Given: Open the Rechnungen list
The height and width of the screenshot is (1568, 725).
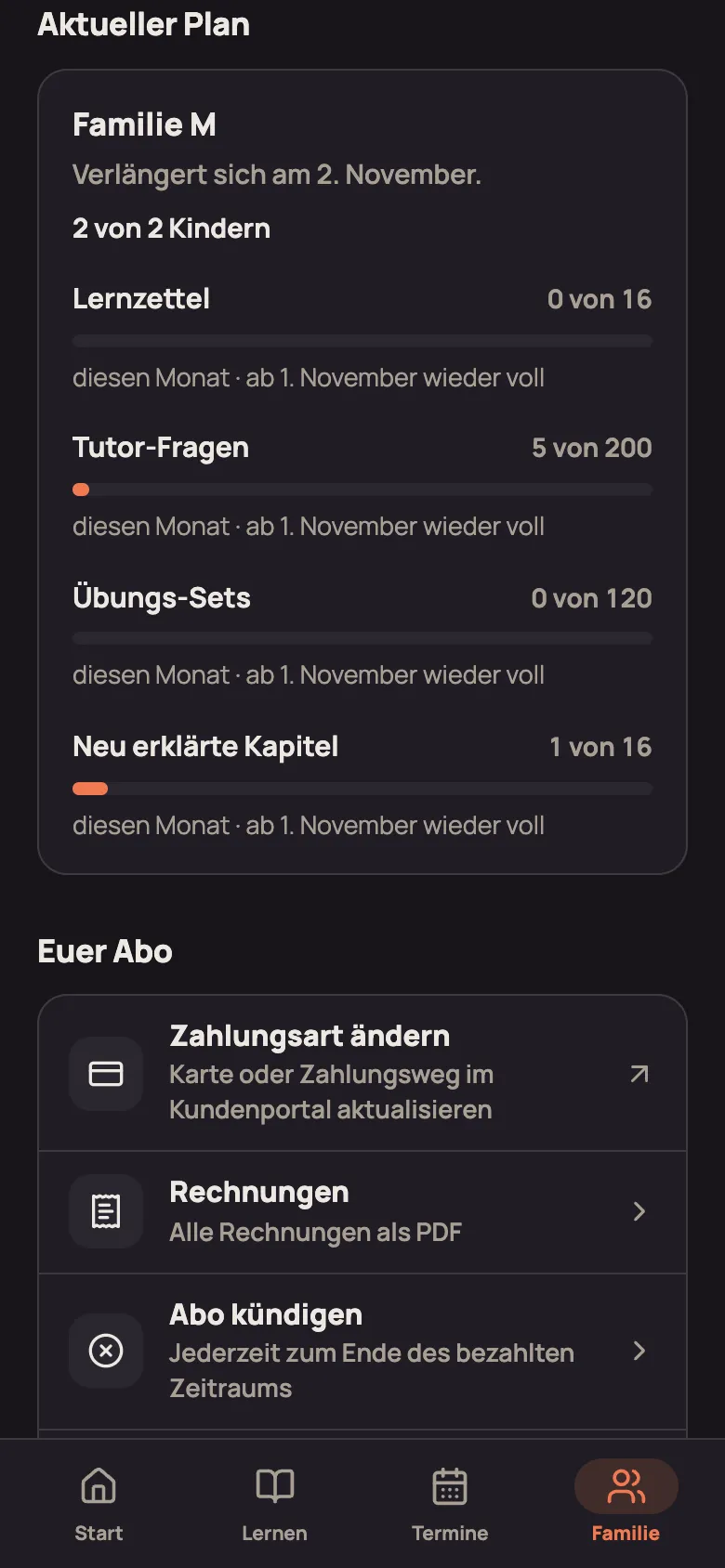Looking at the screenshot, I should tap(362, 1212).
